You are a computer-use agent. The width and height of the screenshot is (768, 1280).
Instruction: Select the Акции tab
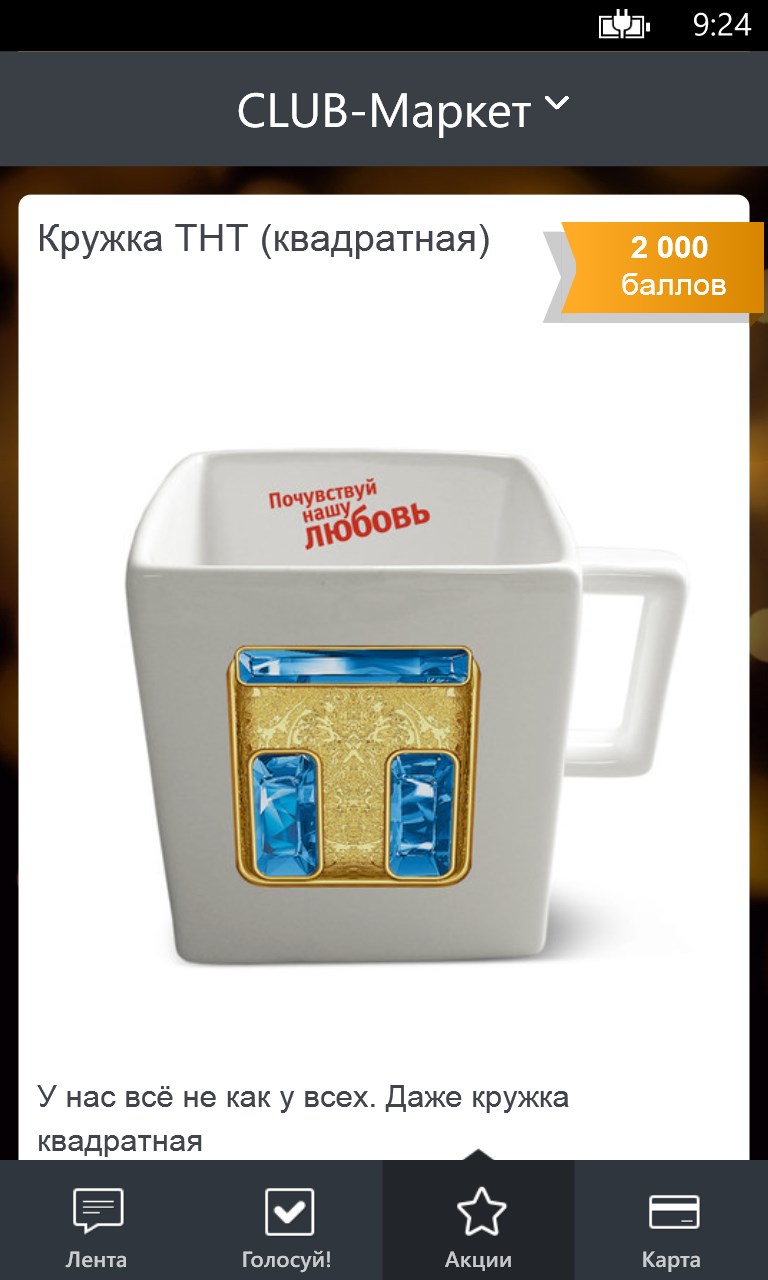coord(479,1225)
